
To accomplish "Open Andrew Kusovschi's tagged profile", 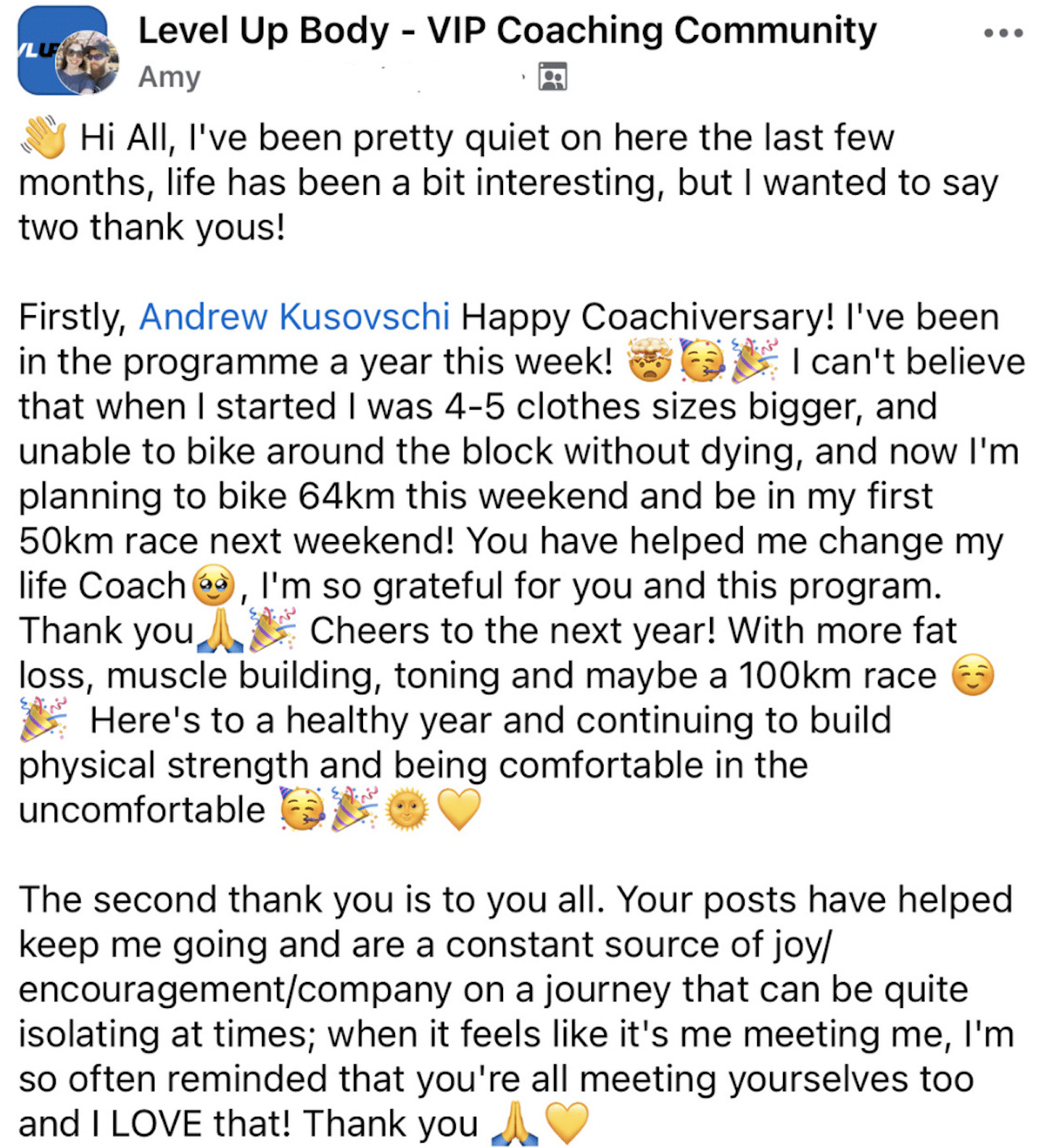I will pos(294,317).
